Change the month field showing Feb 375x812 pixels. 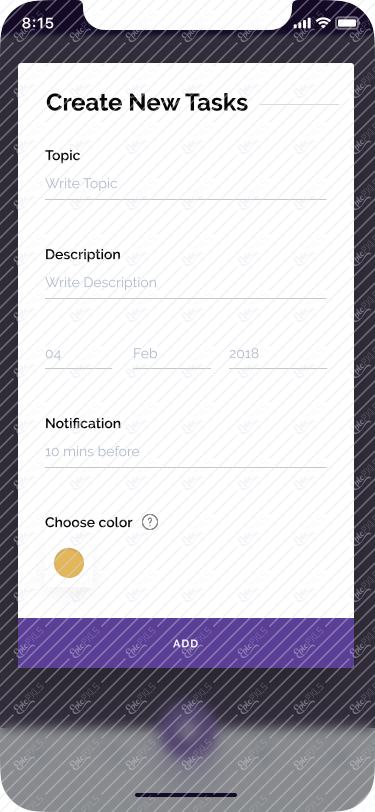pyautogui.click(x=172, y=355)
